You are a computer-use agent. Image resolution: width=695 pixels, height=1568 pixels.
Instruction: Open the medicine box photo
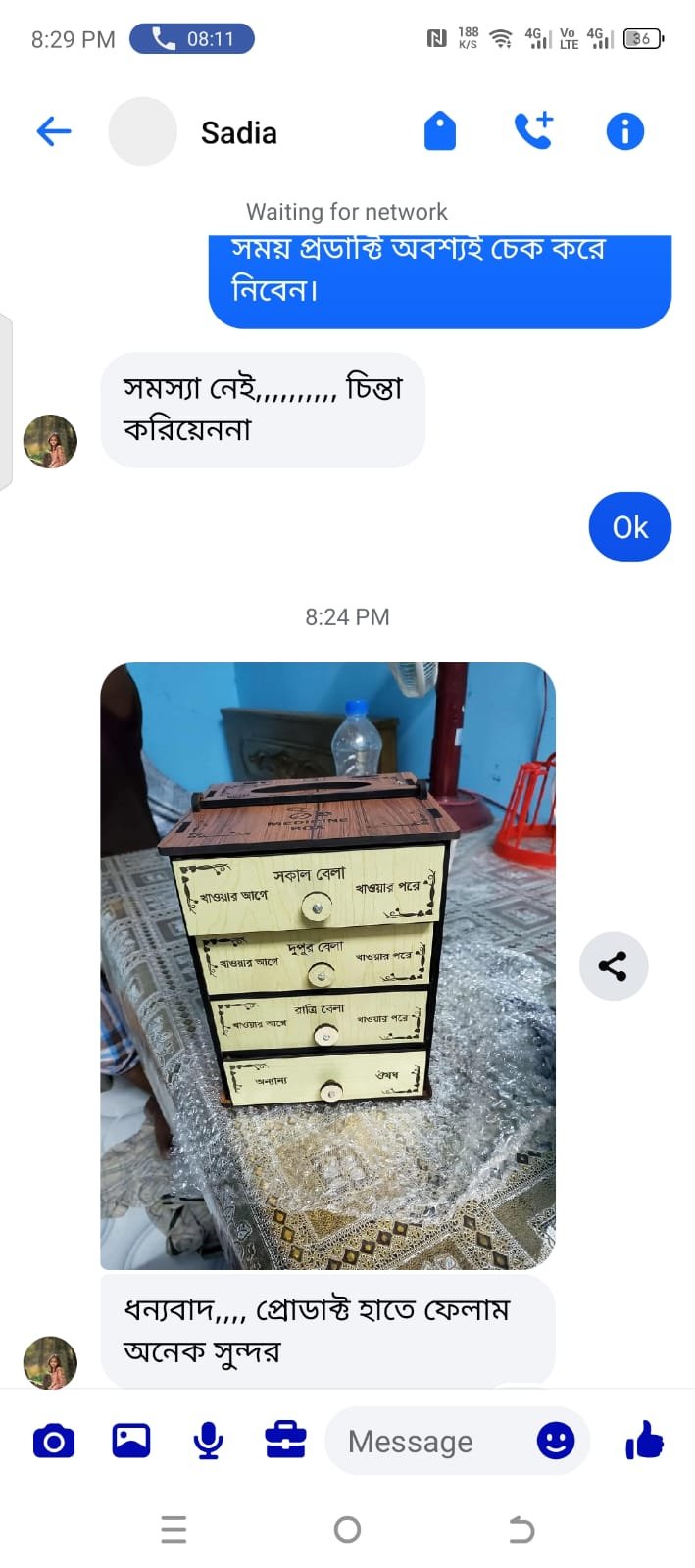[x=327, y=965]
